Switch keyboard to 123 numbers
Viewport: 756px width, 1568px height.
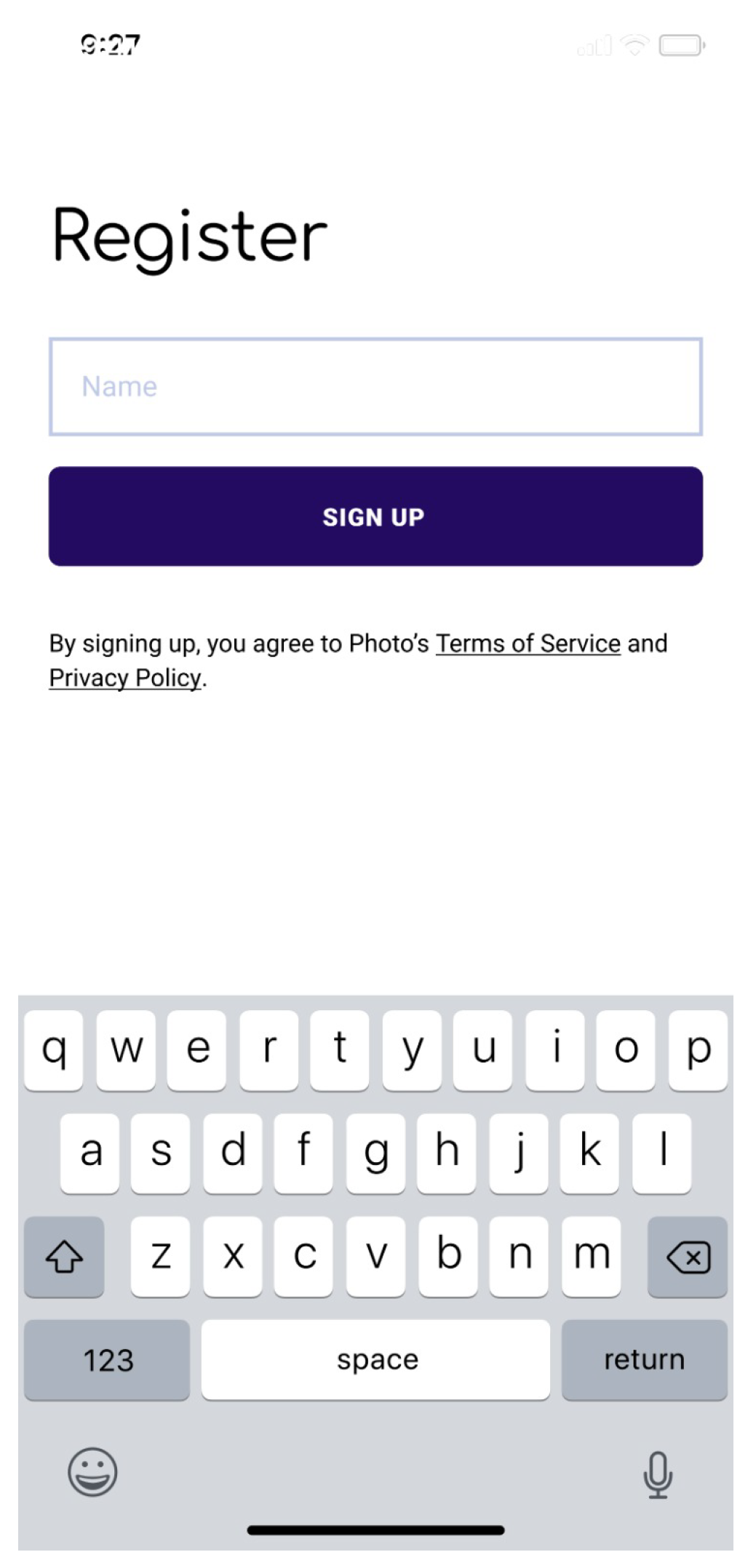107,1359
